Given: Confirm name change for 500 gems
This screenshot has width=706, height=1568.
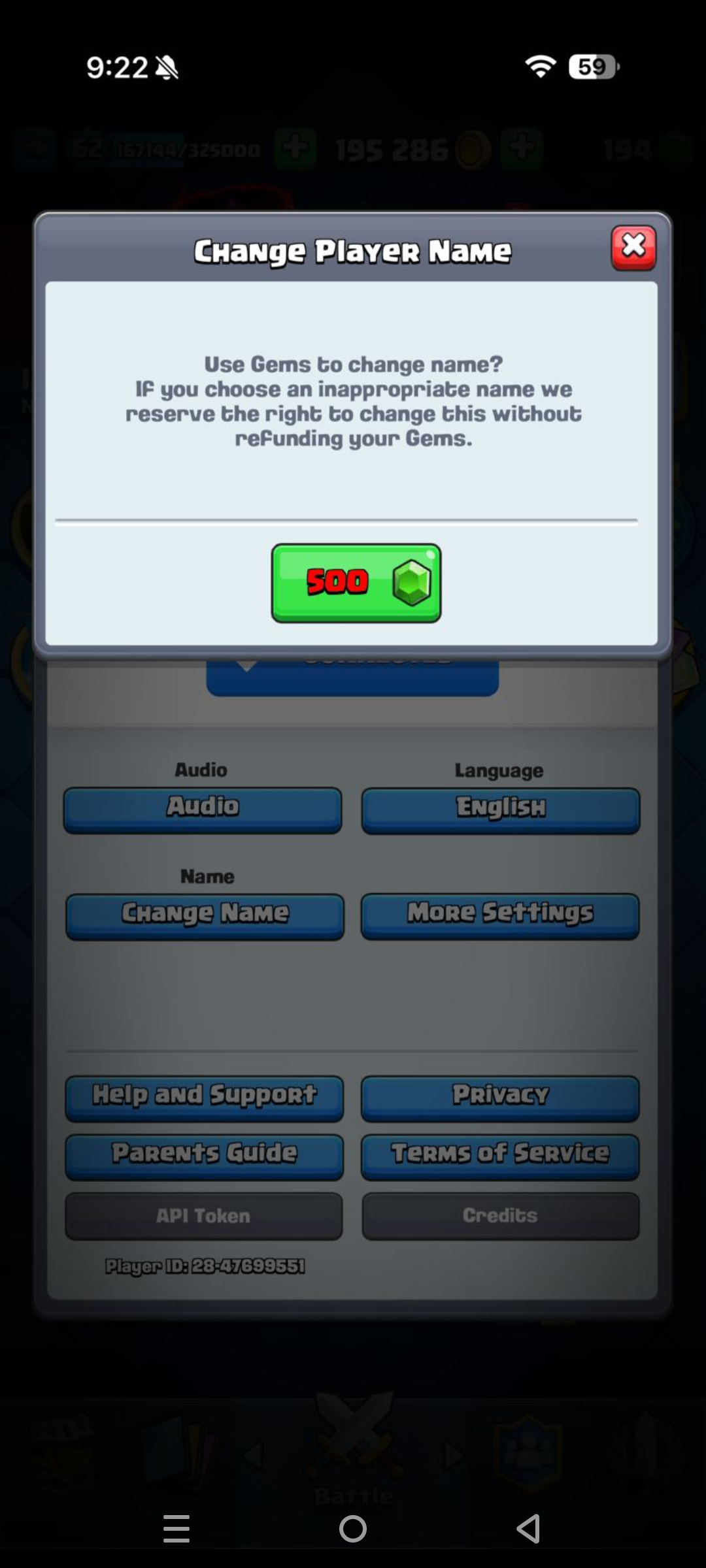Looking at the screenshot, I should coord(356,583).
